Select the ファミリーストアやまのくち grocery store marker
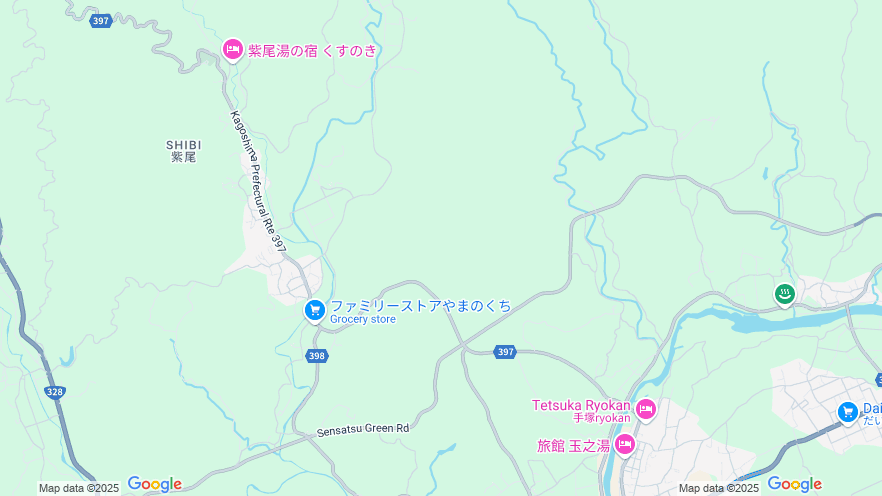Image resolution: width=882 pixels, height=496 pixels. [x=315, y=310]
